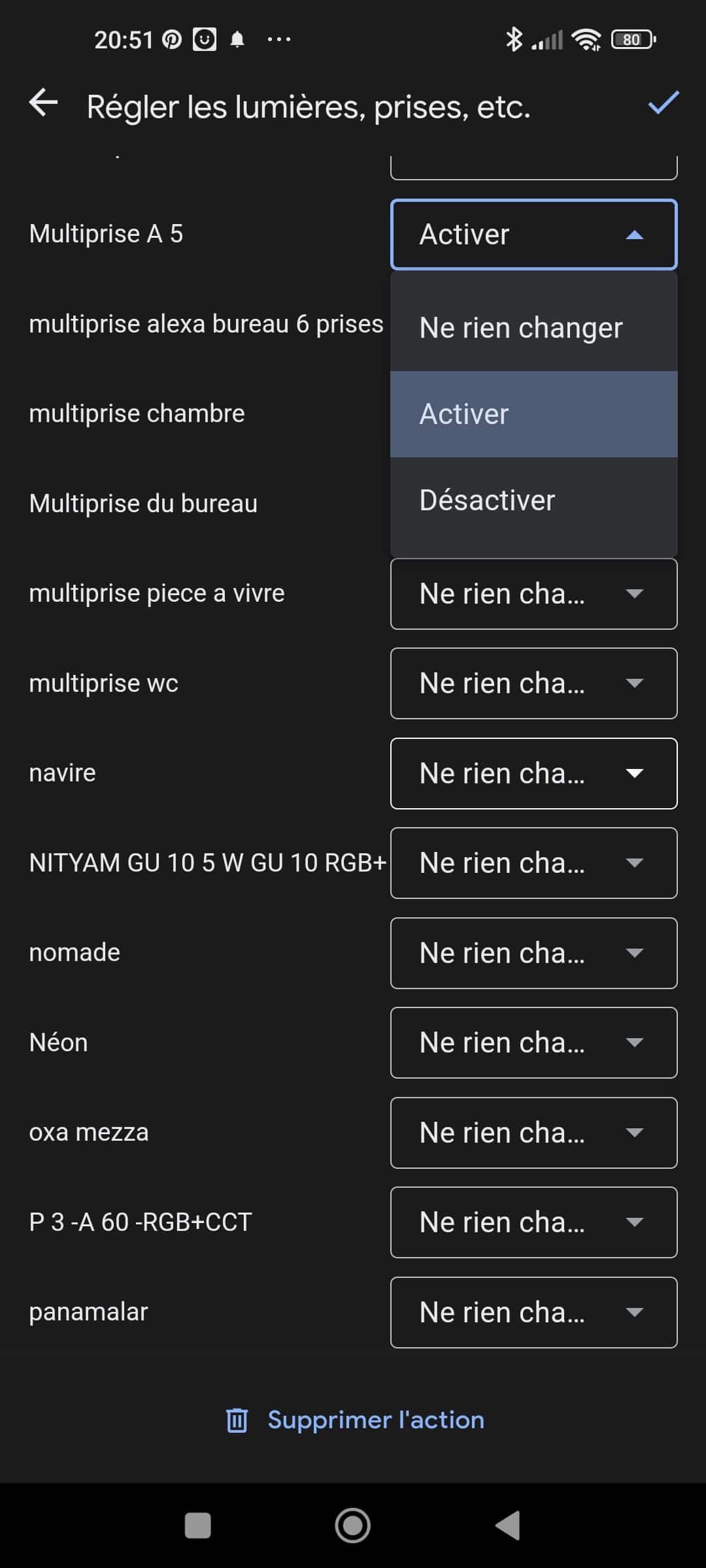The width and height of the screenshot is (706, 1568).
Task: Open the dropdown for multiprise piece a vivre
Action: 533,594
